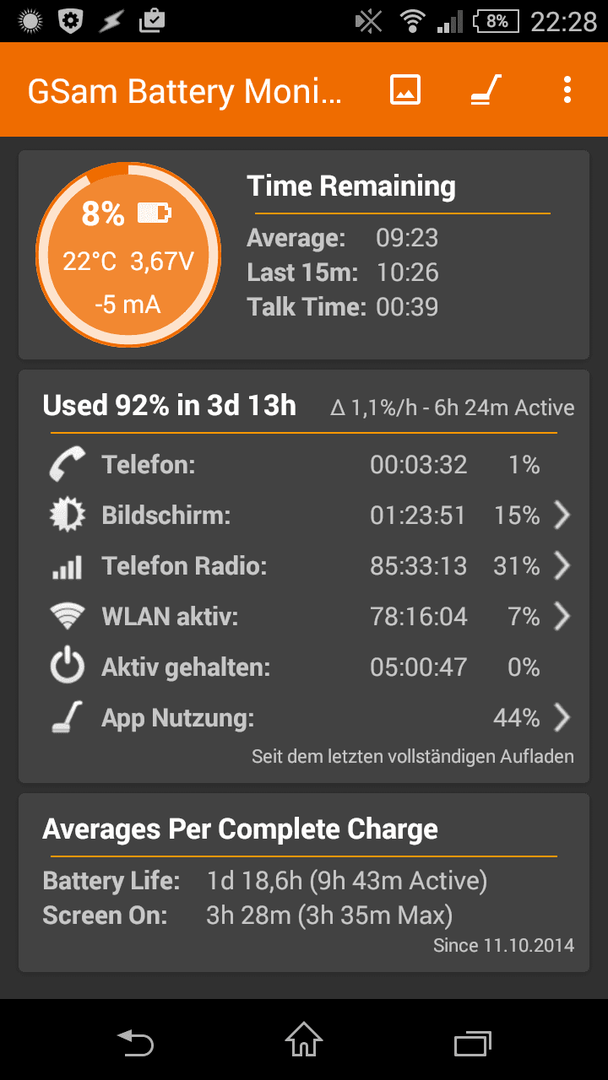The image size is (608, 1080).
Task: Open Averages Per Complete Charge card
Action: pos(304,882)
